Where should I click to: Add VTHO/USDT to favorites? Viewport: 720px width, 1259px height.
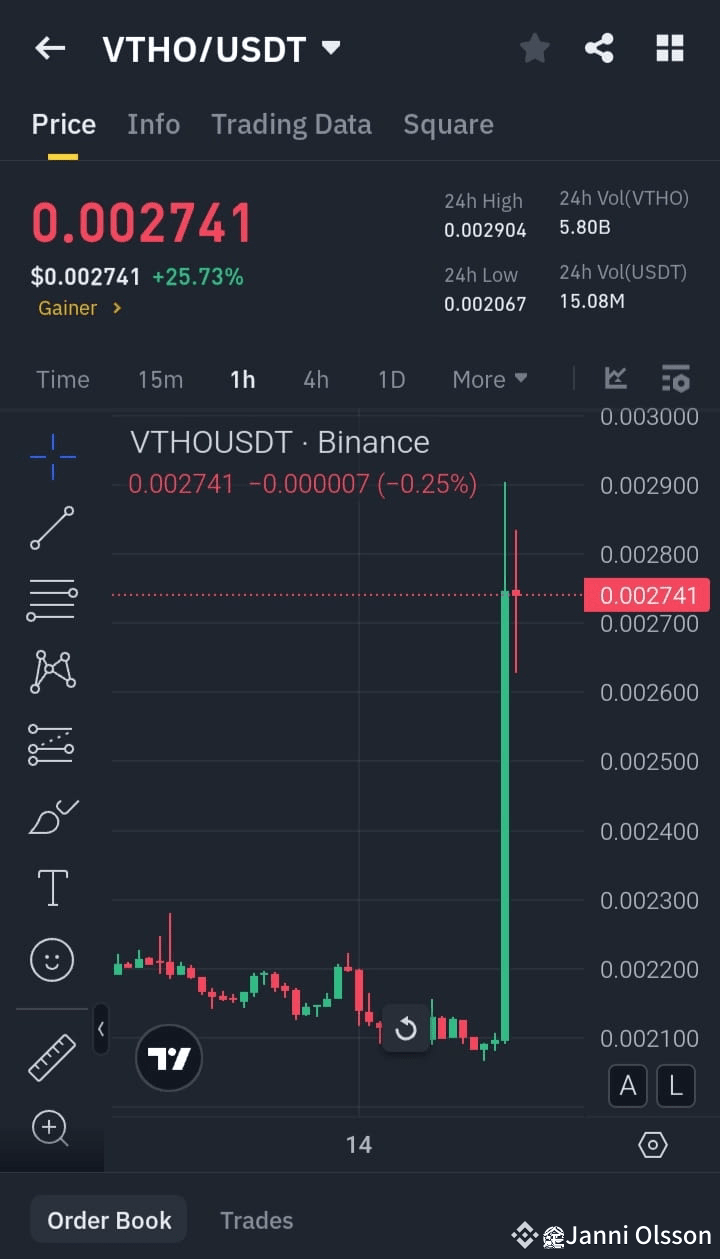[534, 47]
